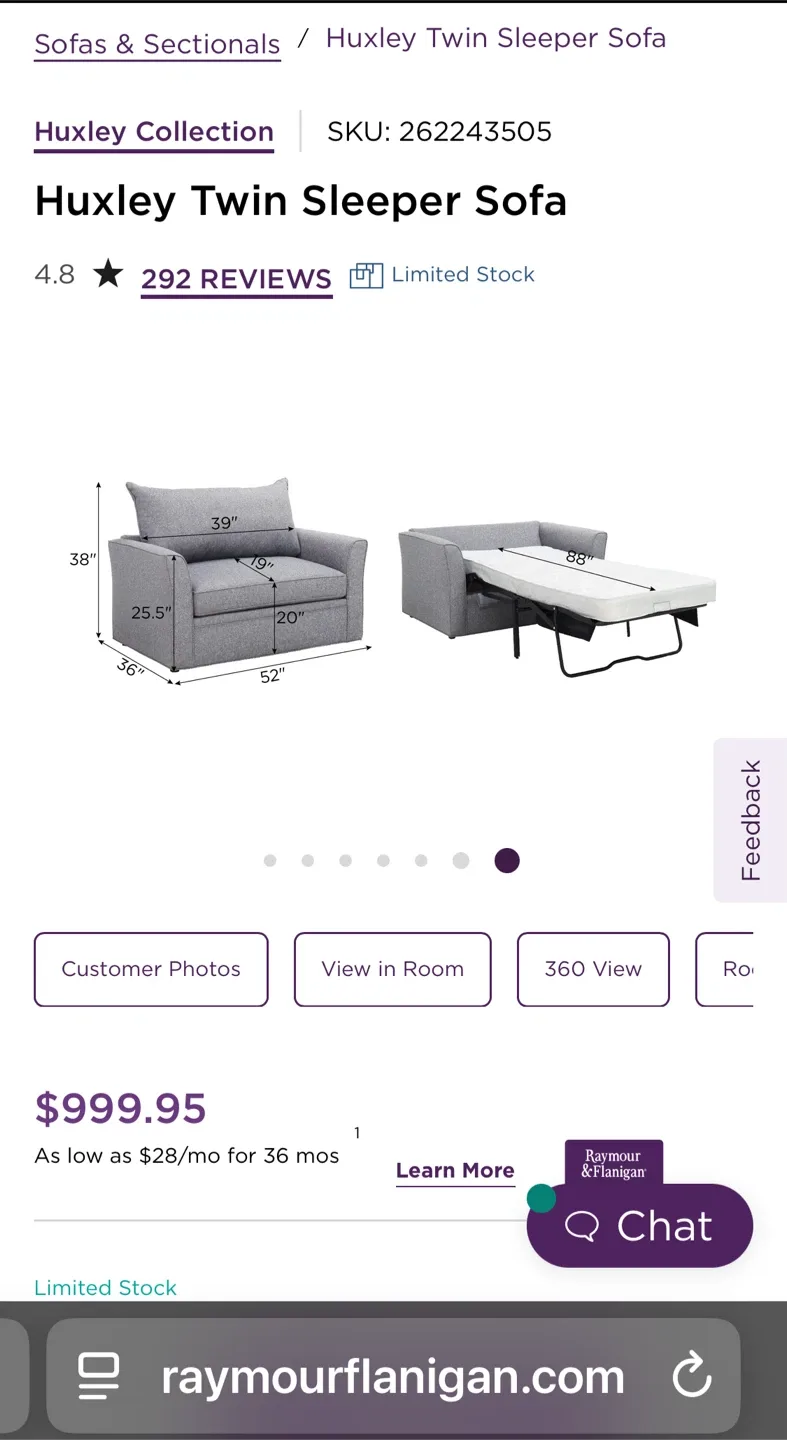Select the fourth carousel dot
Image resolution: width=787 pixels, height=1440 pixels.
pos(383,860)
